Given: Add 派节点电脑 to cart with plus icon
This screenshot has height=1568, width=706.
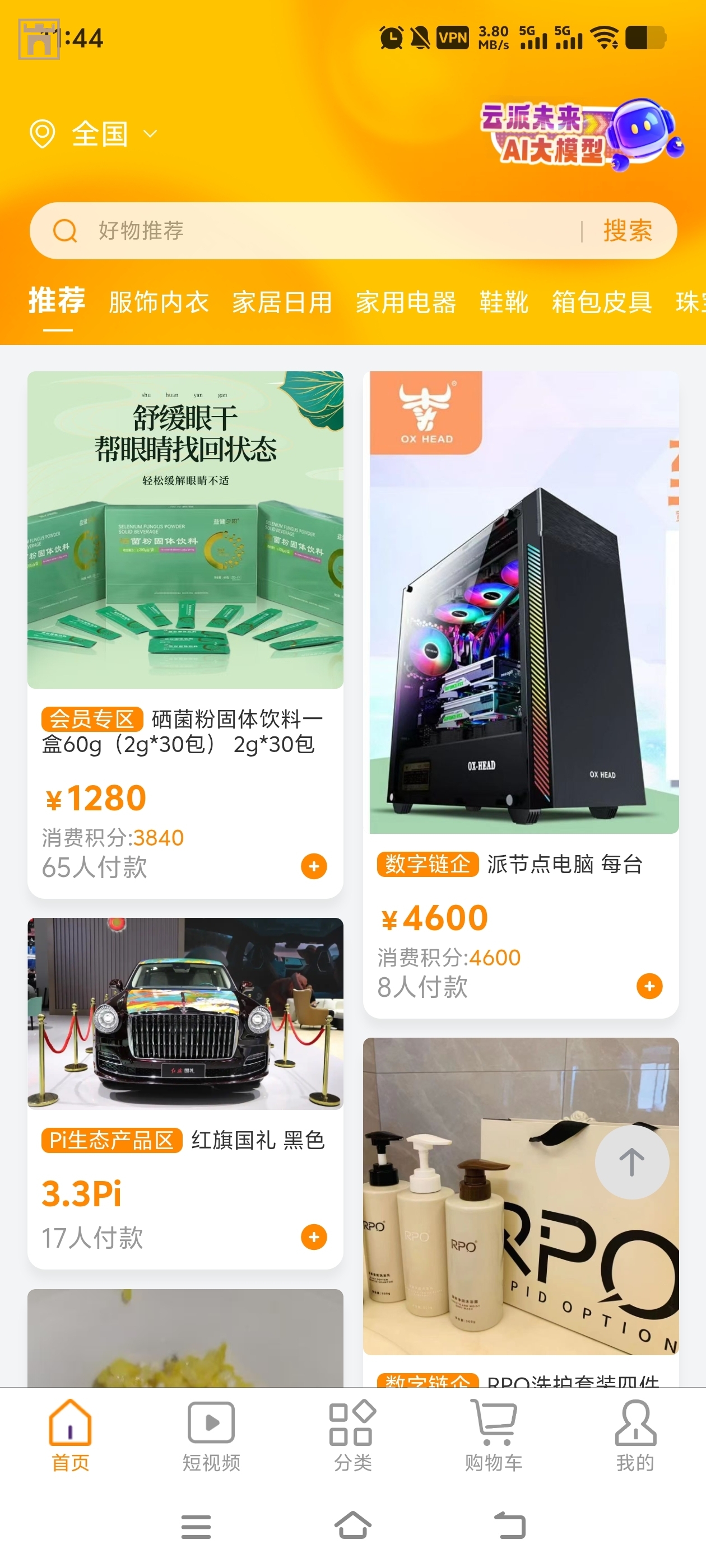Looking at the screenshot, I should click(x=649, y=986).
